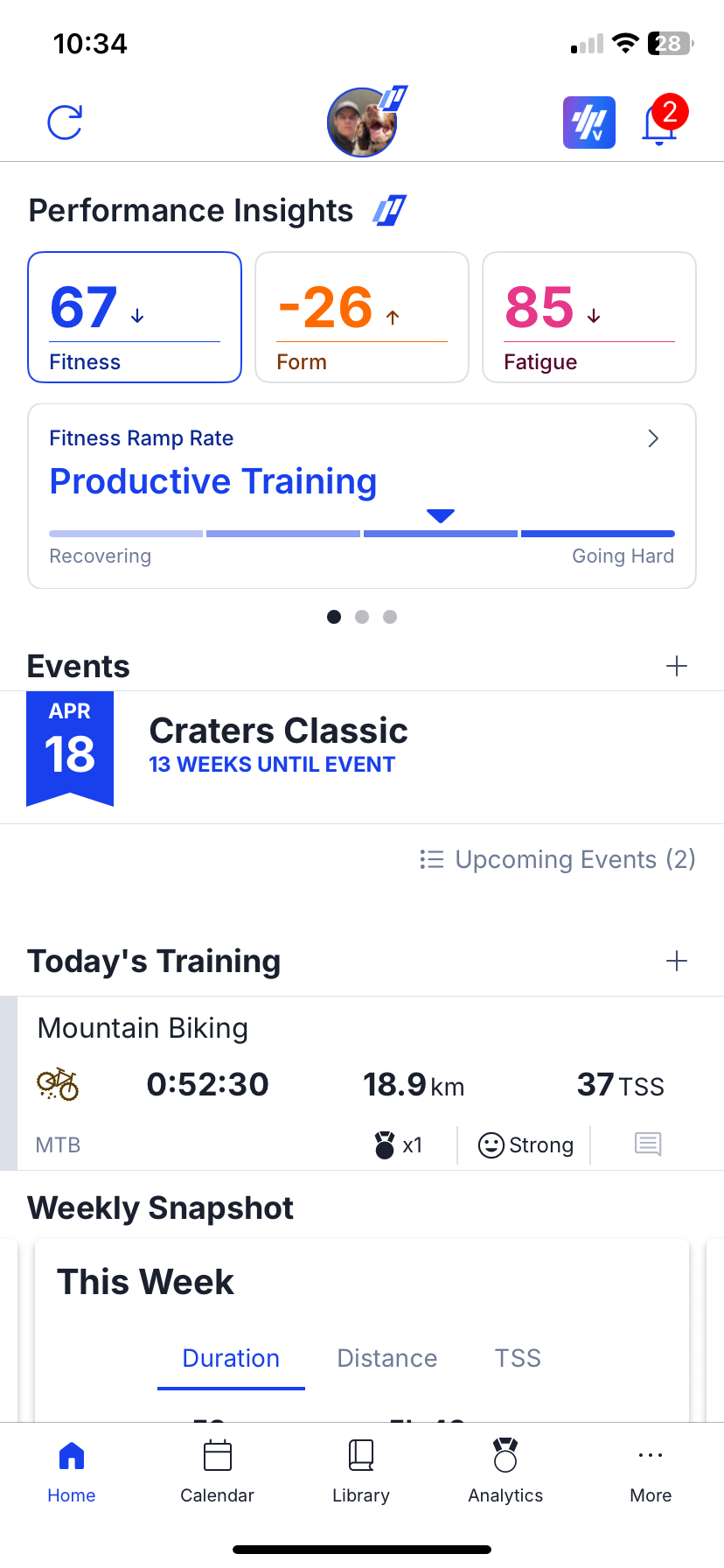Open the TrainingPeaks Virtual icon
The height and width of the screenshot is (1568, 724).
click(x=588, y=122)
